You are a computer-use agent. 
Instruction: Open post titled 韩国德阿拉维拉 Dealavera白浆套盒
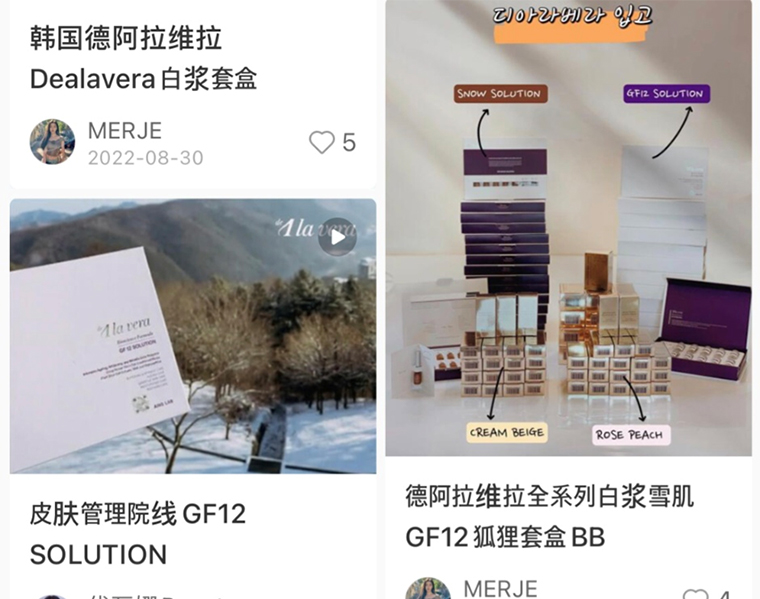pyautogui.click(x=143, y=59)
